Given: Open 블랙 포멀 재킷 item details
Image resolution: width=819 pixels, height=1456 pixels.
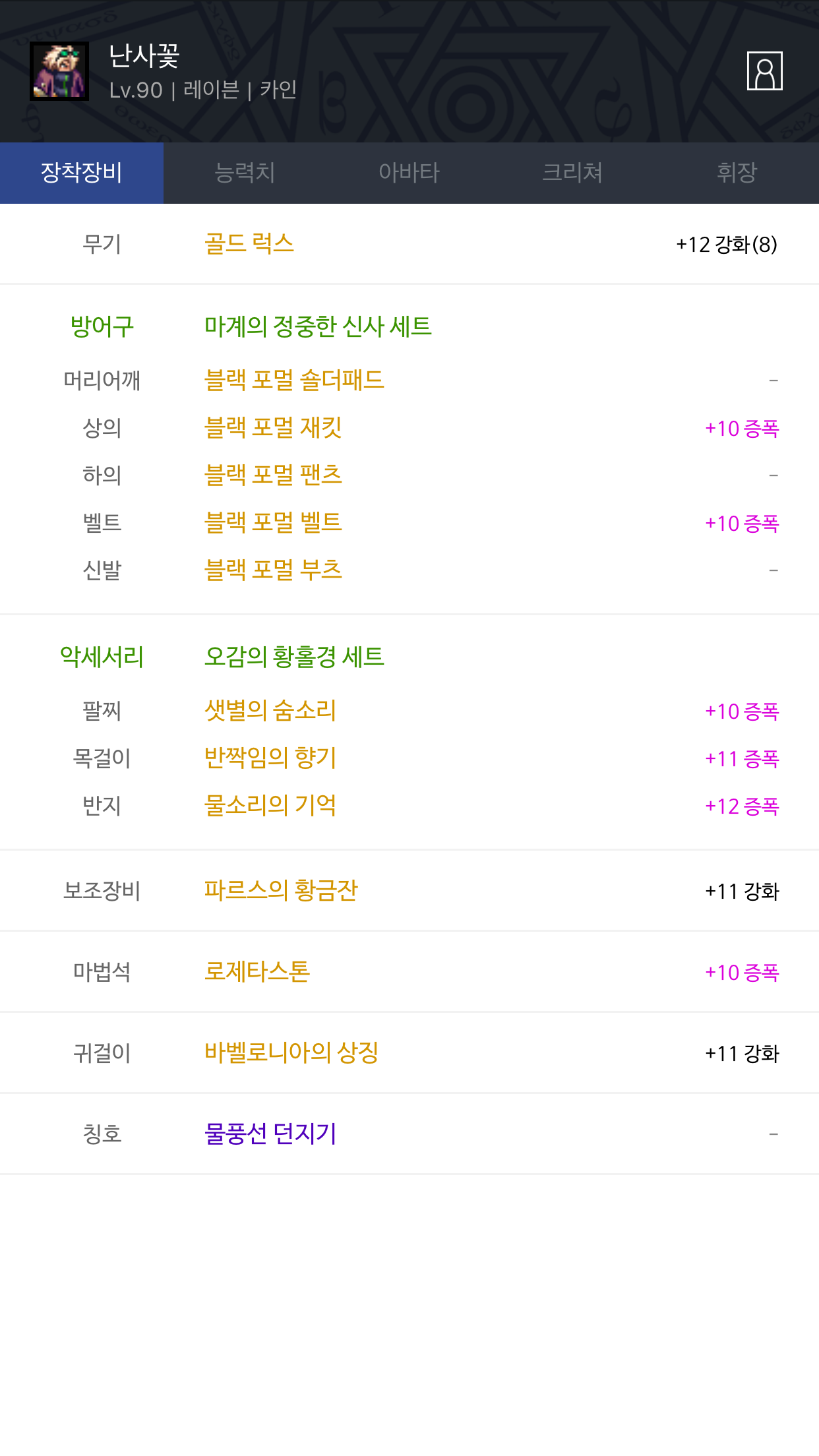Looking at the screenshot, I should pos(273,428).
